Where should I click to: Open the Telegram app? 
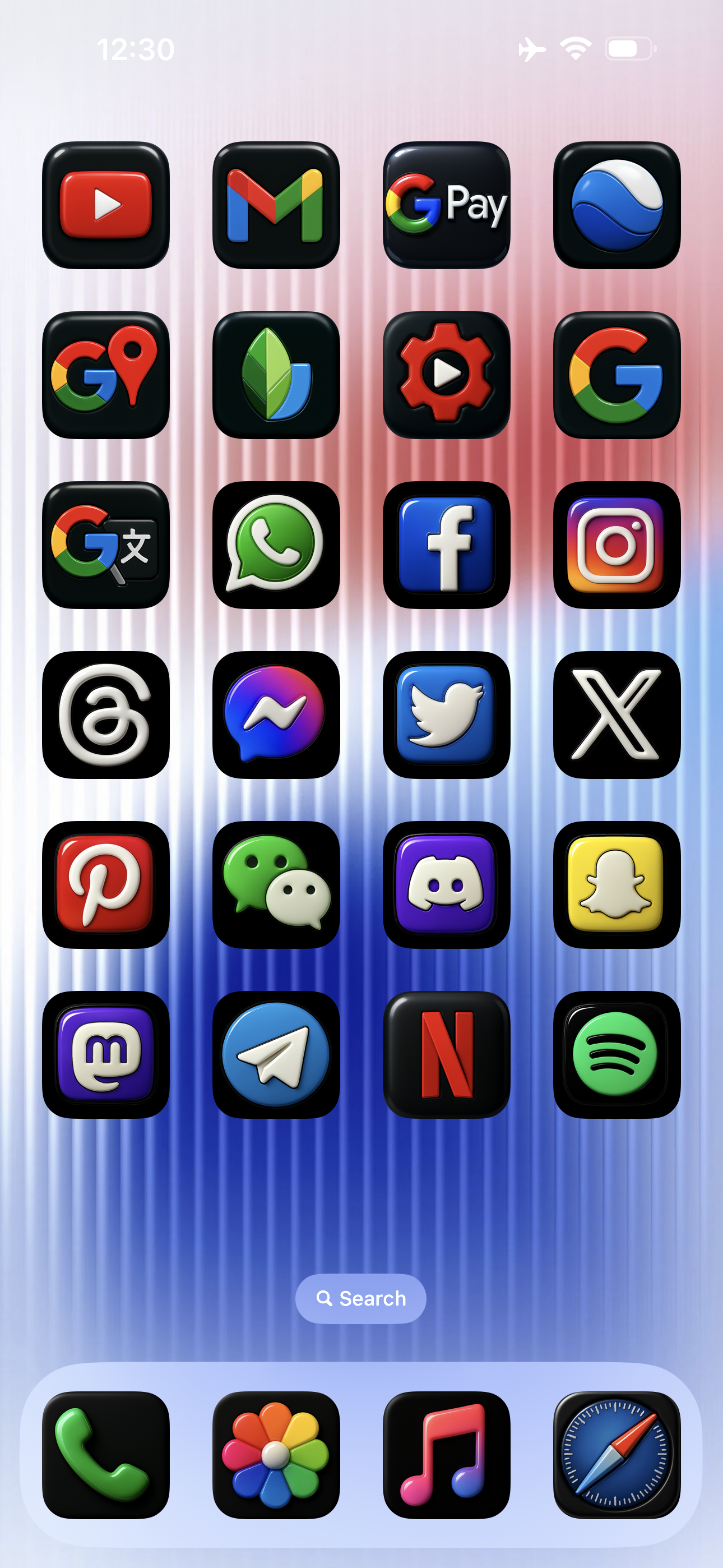[276, 1054]
